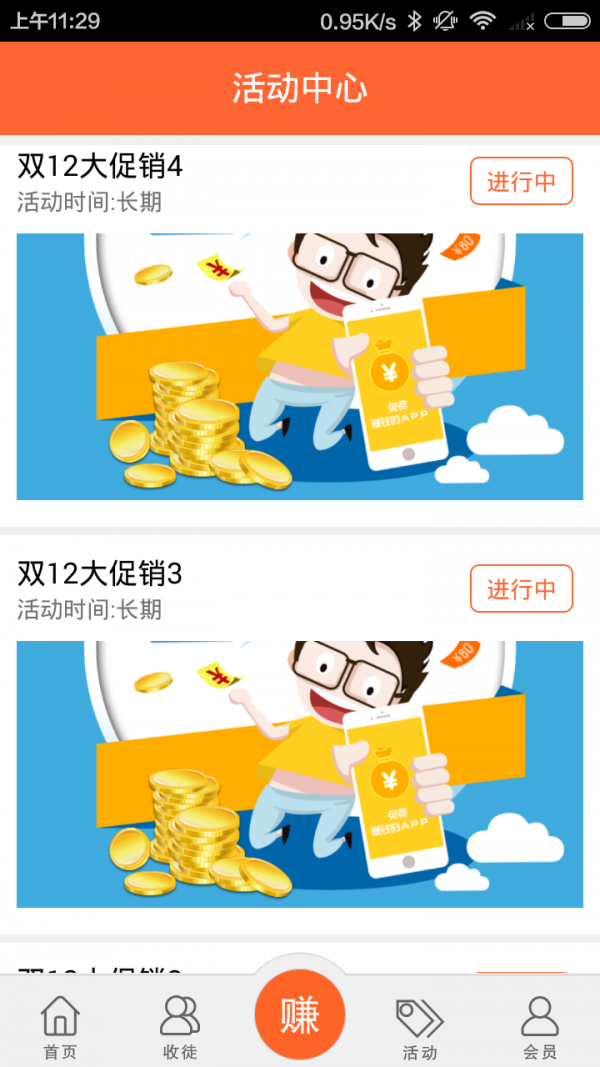This screenshot has height=1067, width=600.
Task: Open the 双12大促销3 banner image
Action: click(300, 774)
